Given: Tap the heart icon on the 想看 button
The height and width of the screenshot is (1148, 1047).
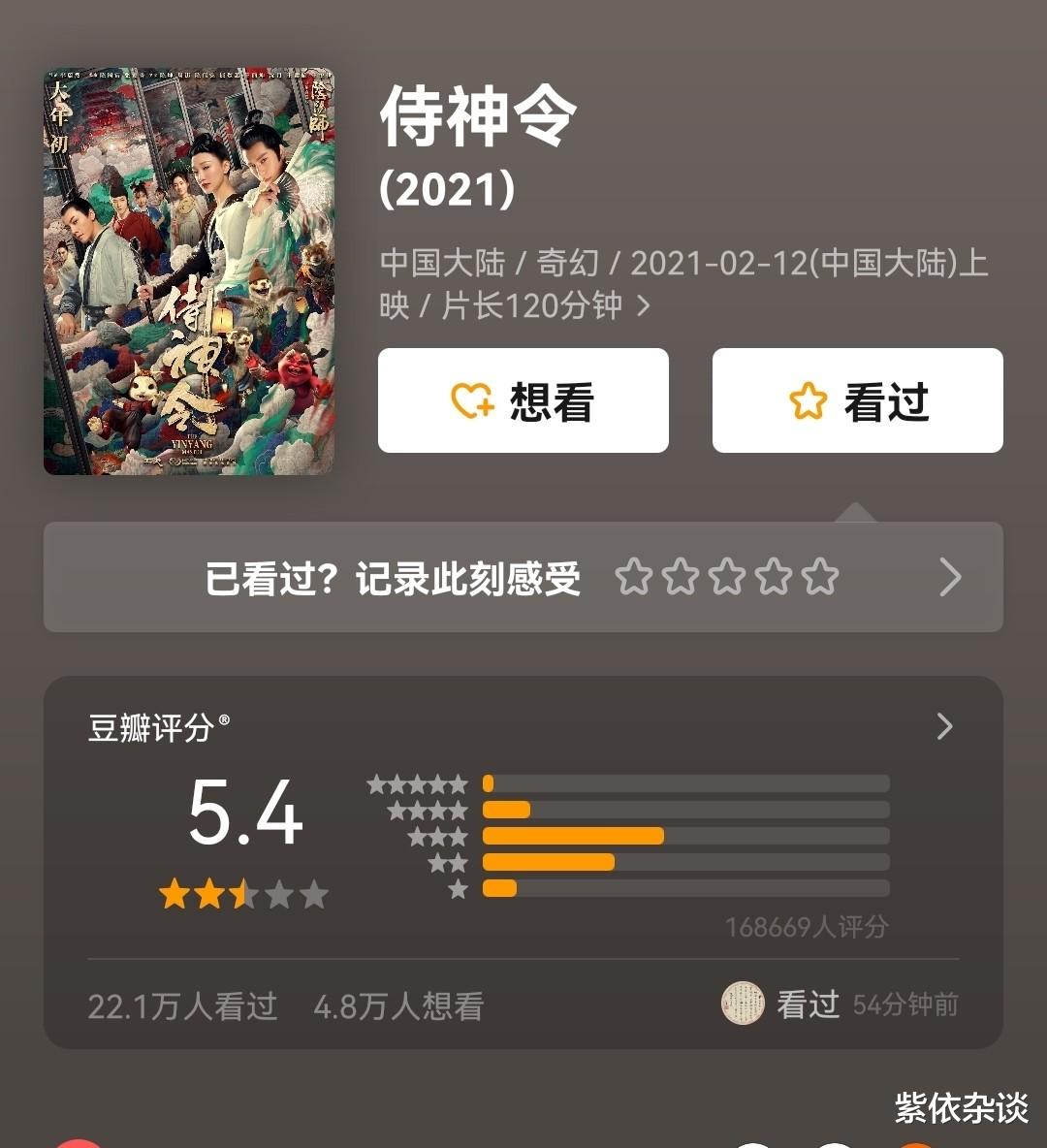Looking at the screenshot, I should 470,399.
